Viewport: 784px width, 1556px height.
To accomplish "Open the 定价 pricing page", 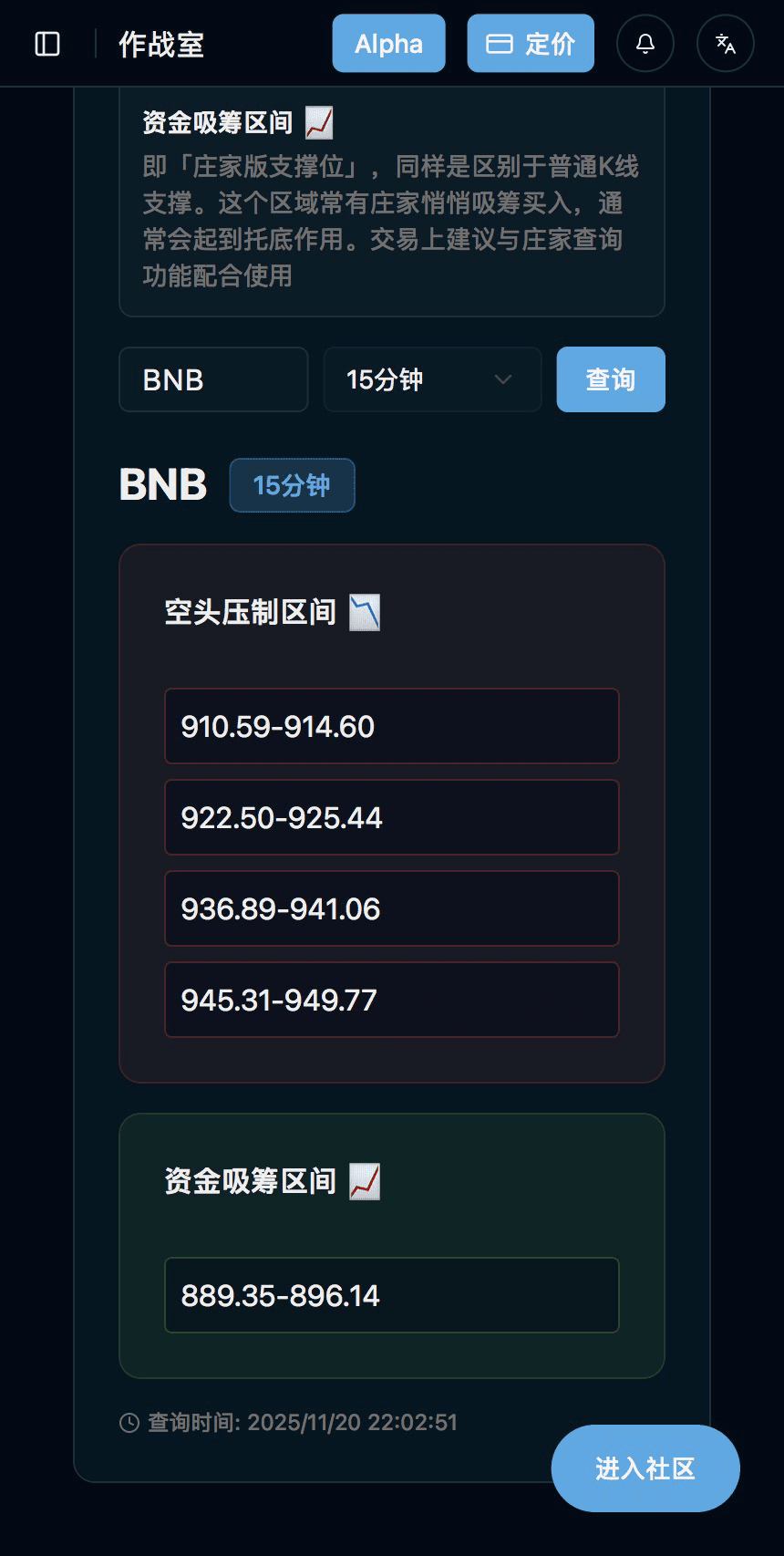I will tap(531, 43).
